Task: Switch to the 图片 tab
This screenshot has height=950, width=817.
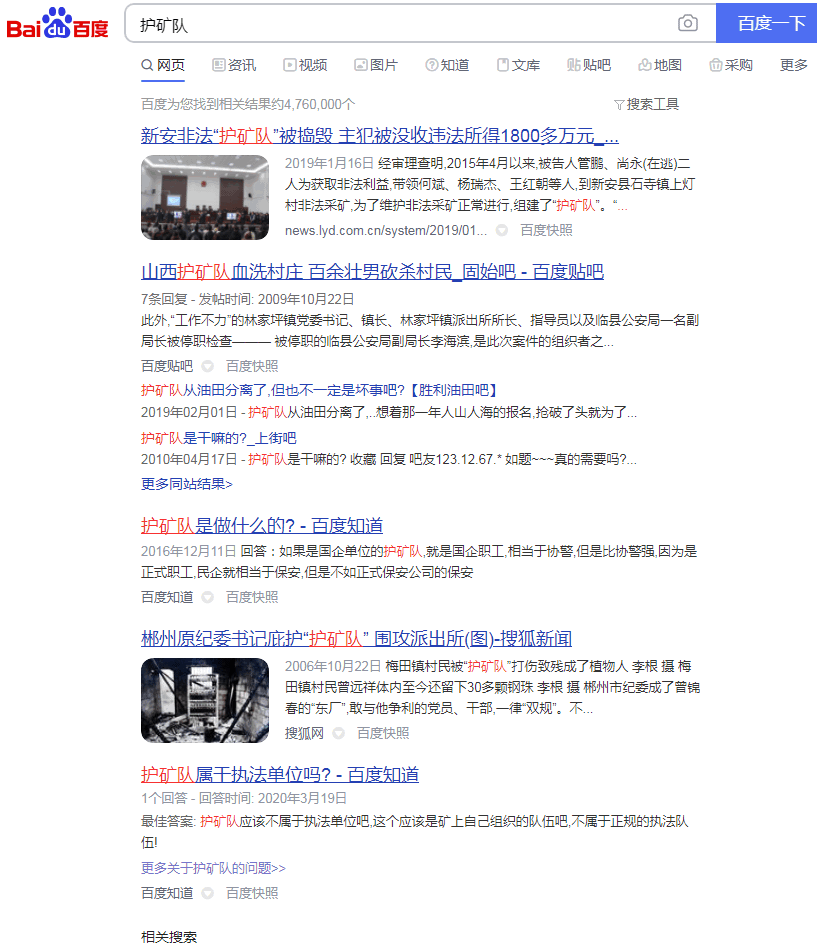Action: 376,65
